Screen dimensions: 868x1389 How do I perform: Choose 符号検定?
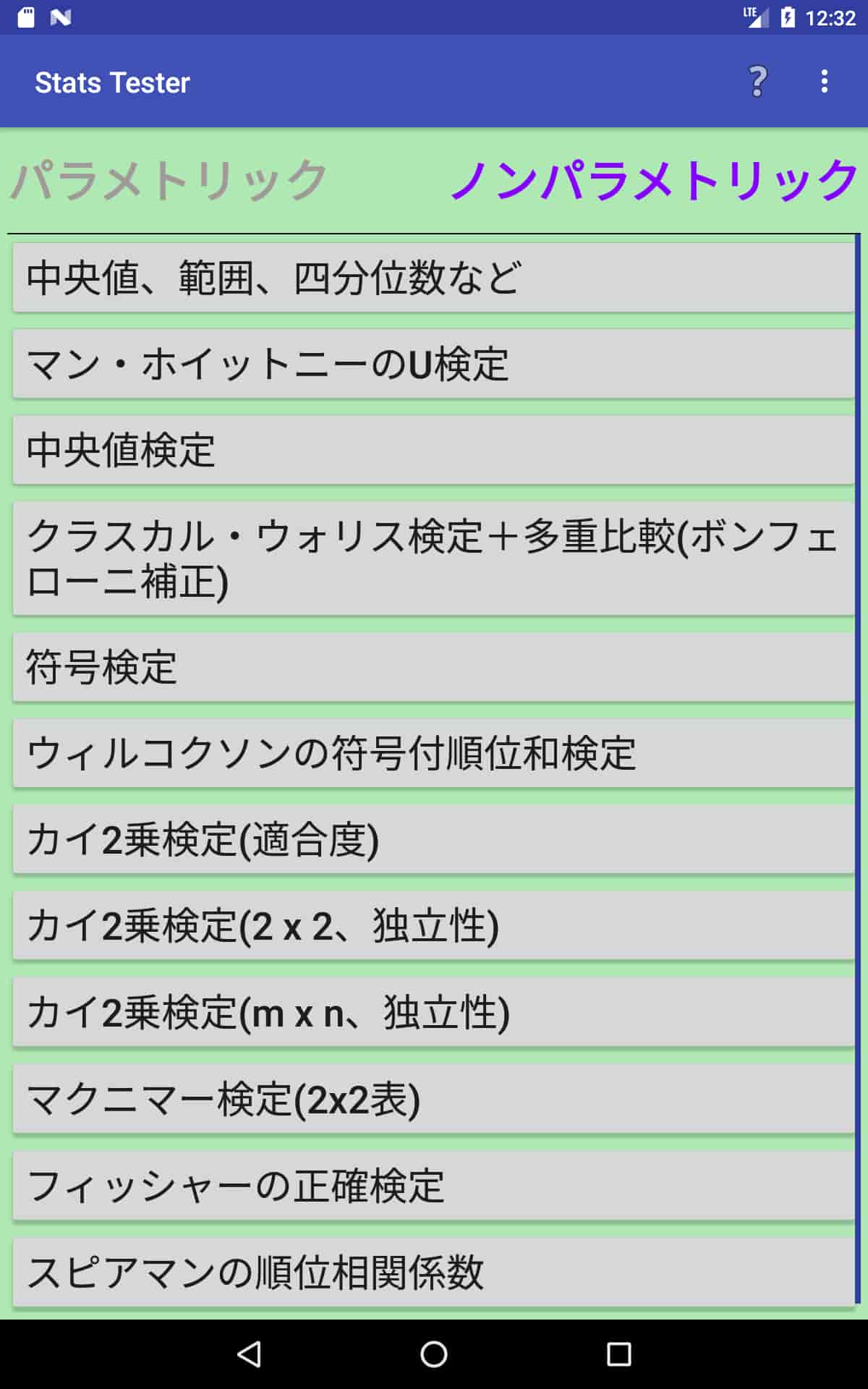[x=433, y=667]
